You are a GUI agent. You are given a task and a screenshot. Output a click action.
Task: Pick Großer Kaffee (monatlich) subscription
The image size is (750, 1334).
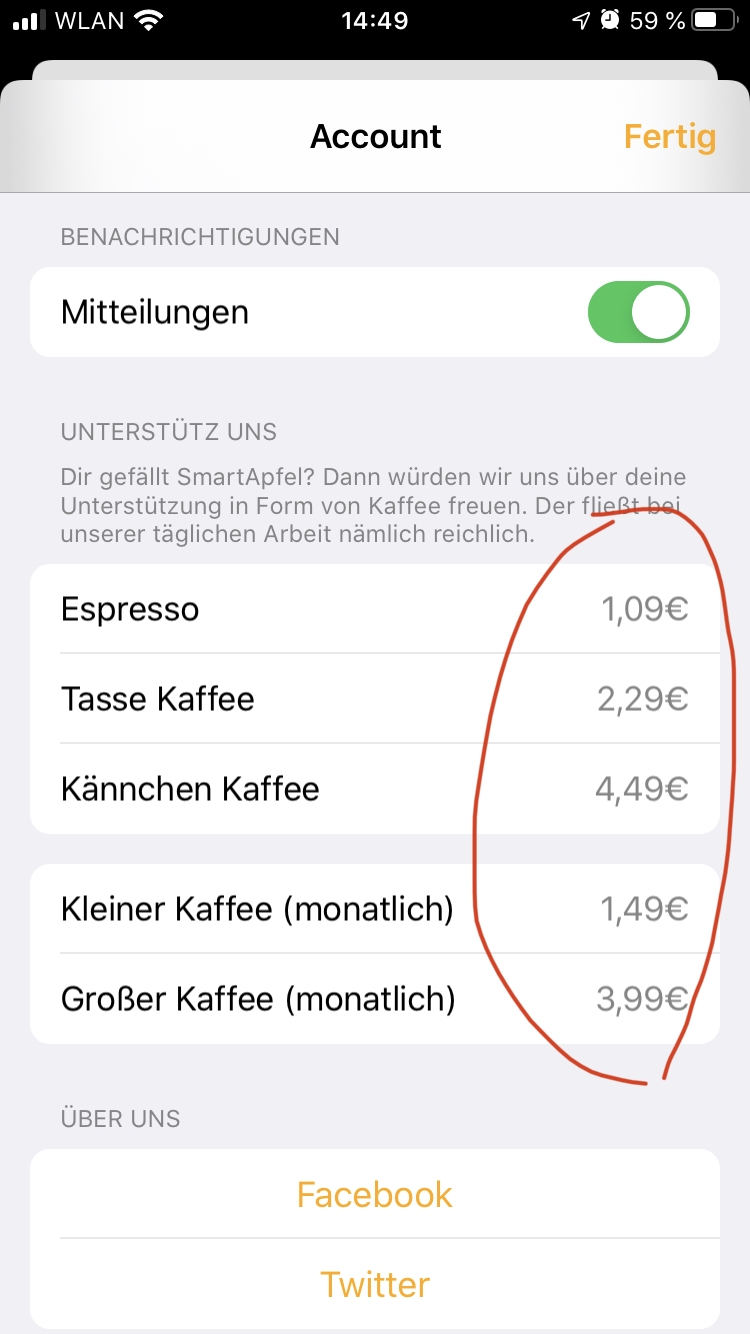coord(375,999)
